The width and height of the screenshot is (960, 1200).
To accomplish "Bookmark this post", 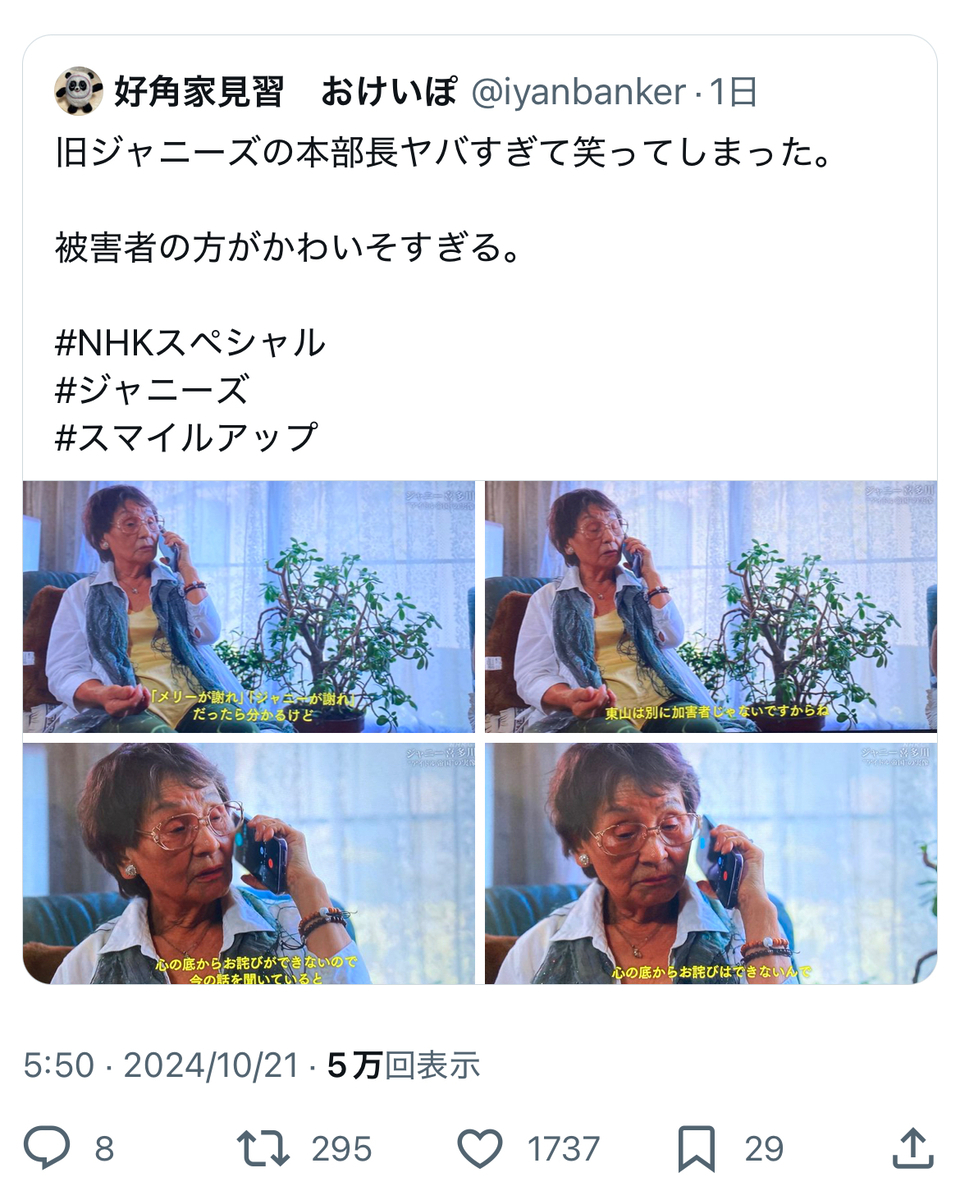I will pos(696,1148).
